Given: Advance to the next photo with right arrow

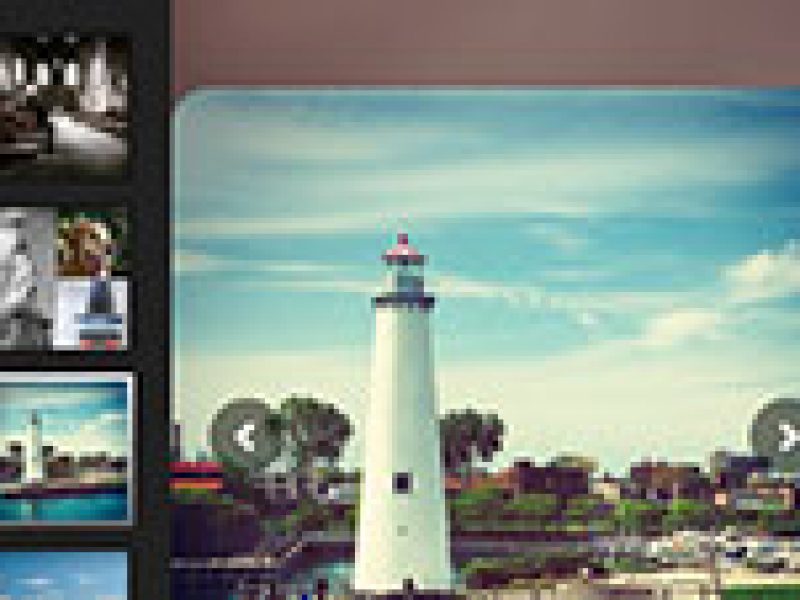Looking at the screenshot, I should point(788,437).
